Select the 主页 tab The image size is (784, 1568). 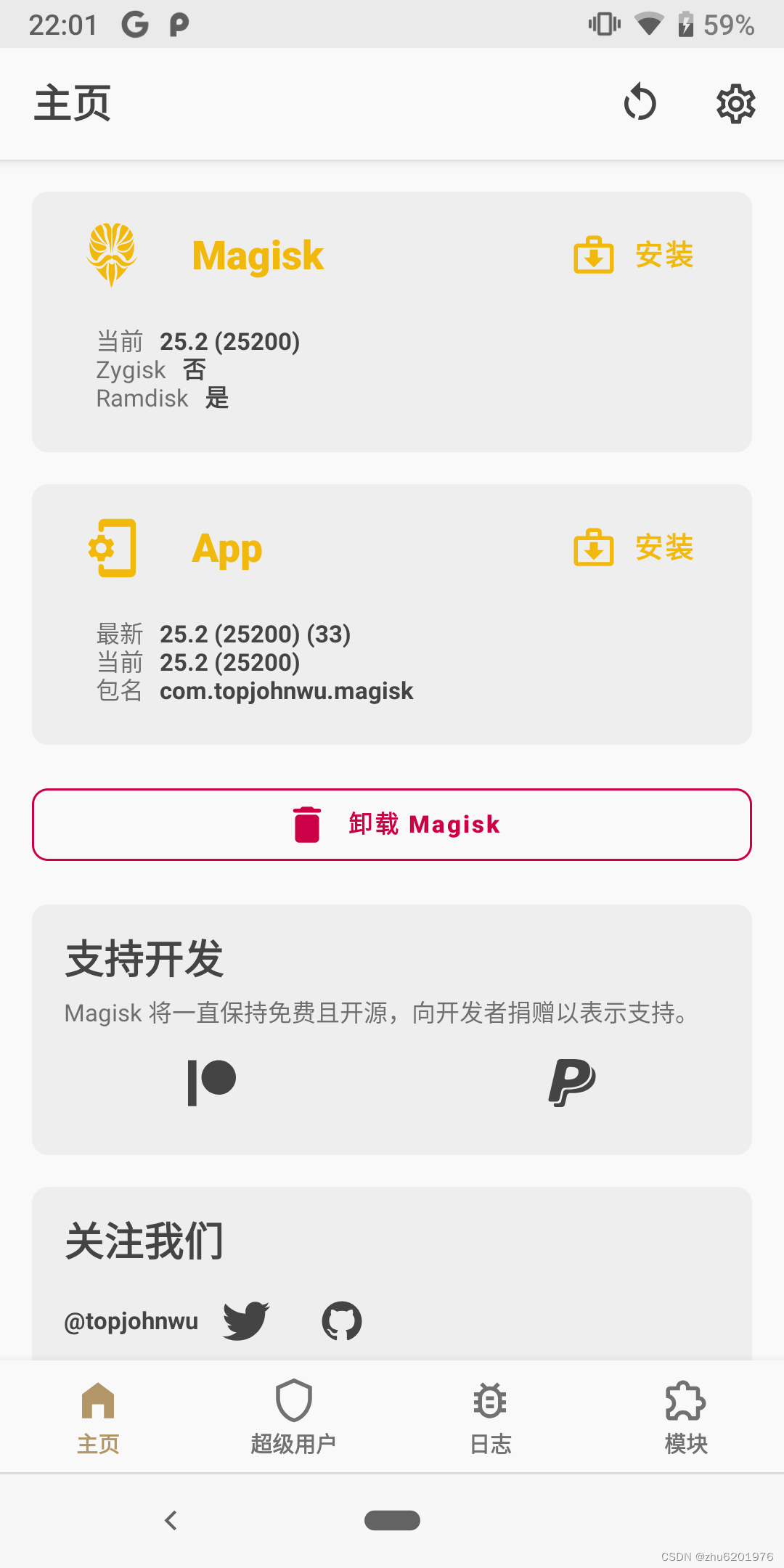click(99, 1416)
